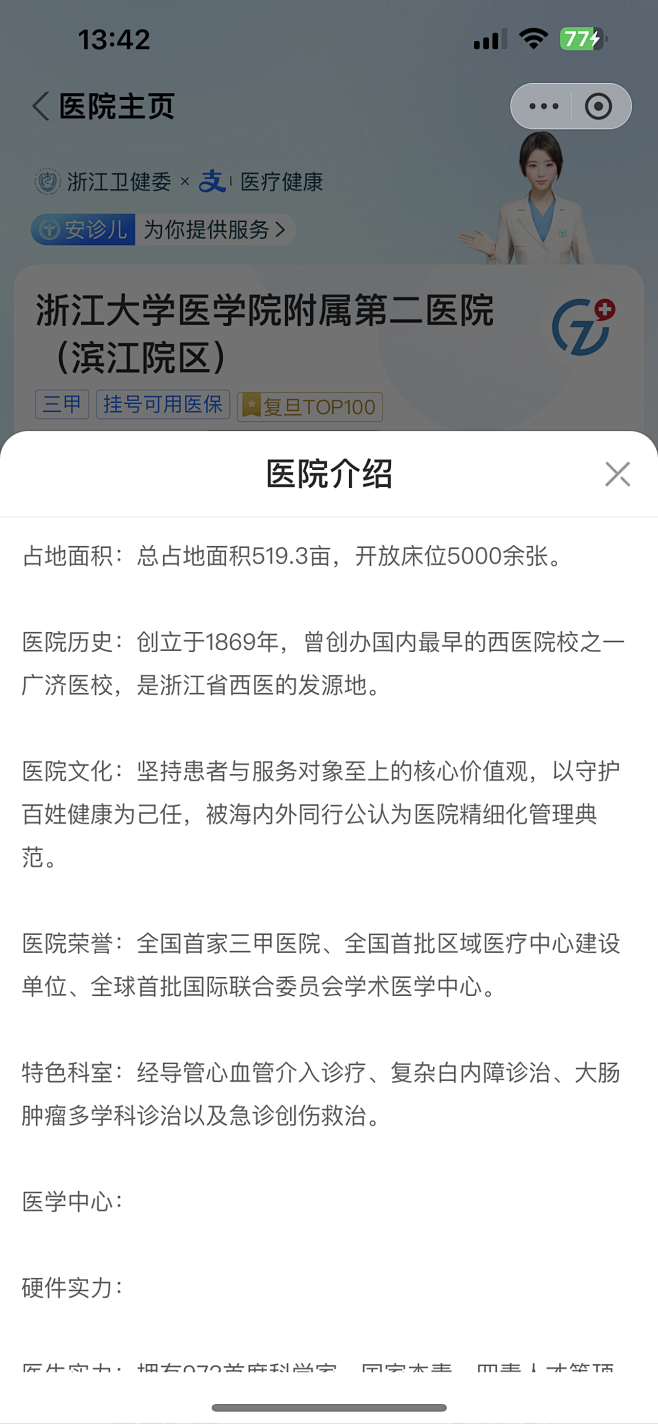Close the mini program via target icon
Viewport: 658px width, 1424px height.
point(598,107)
